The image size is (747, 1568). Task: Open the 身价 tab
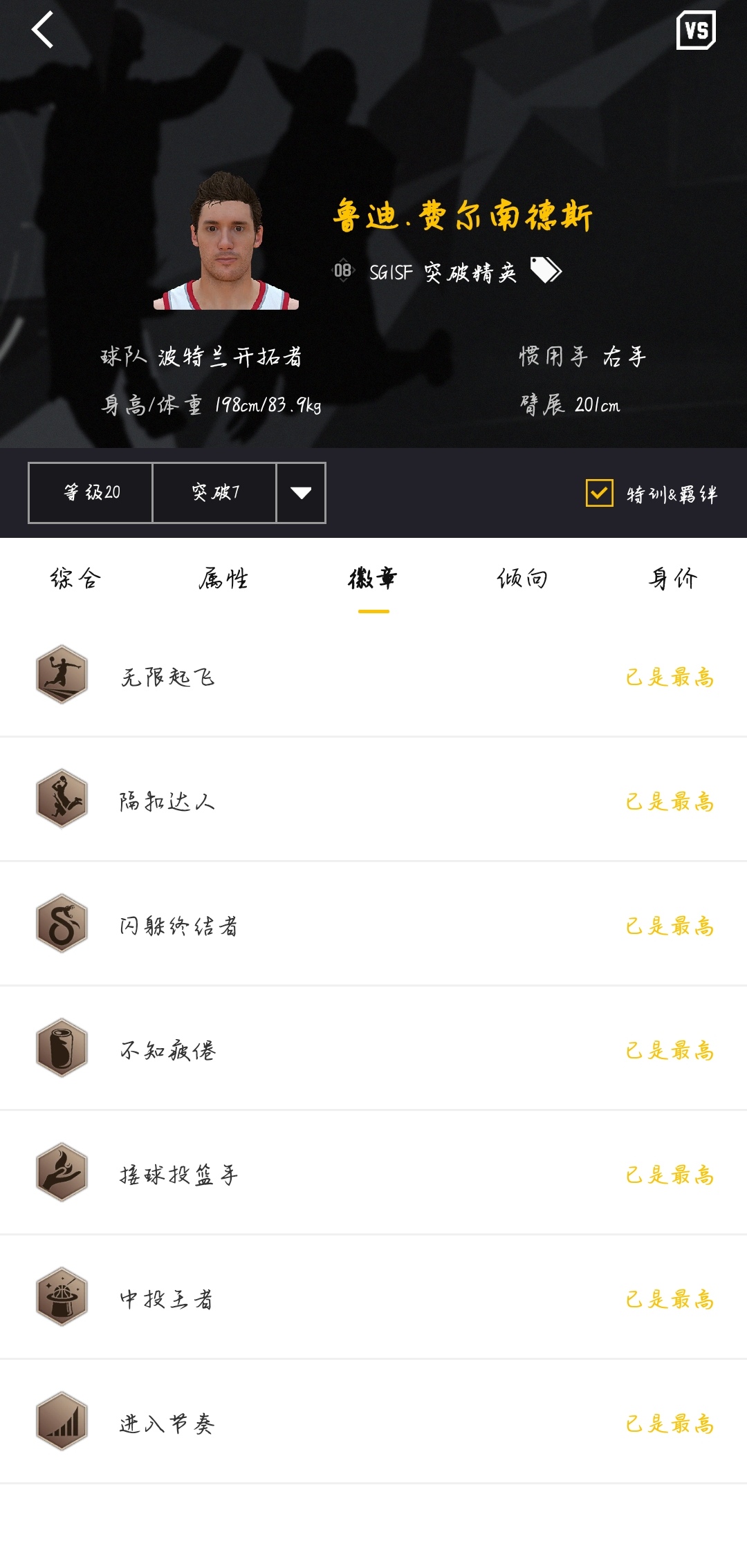[x=672, y=579]
